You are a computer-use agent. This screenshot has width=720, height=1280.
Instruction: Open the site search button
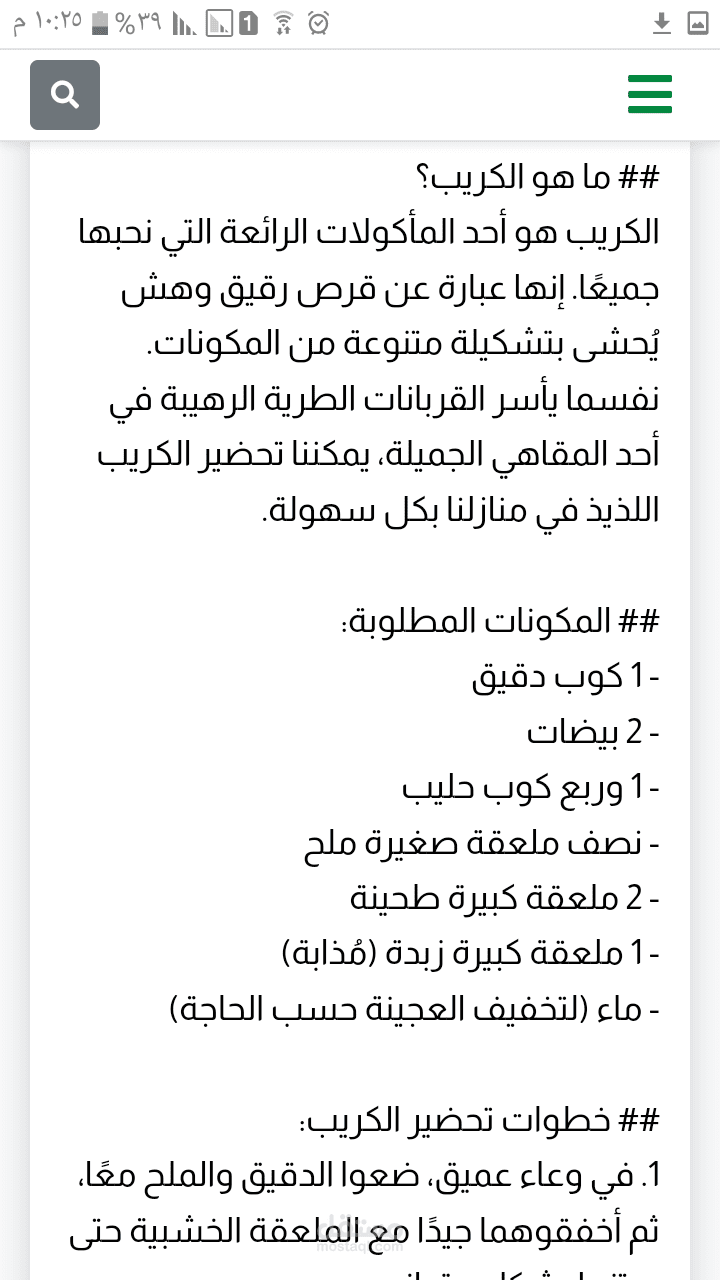[65, 95]
